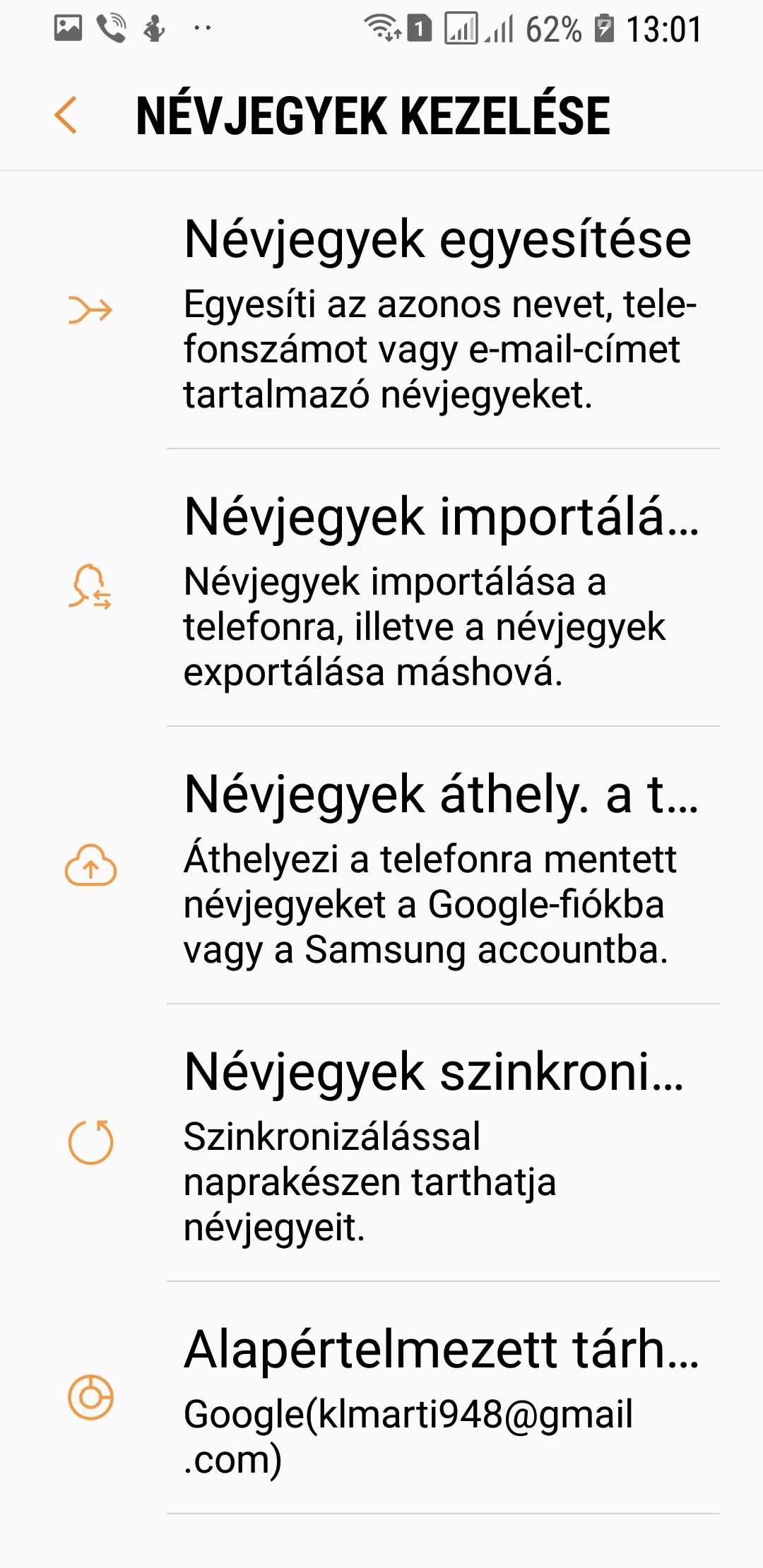Go back using the orange arrow
Image resolution: width=763 pixels, height=1568 pixels.
click(66, 115)
